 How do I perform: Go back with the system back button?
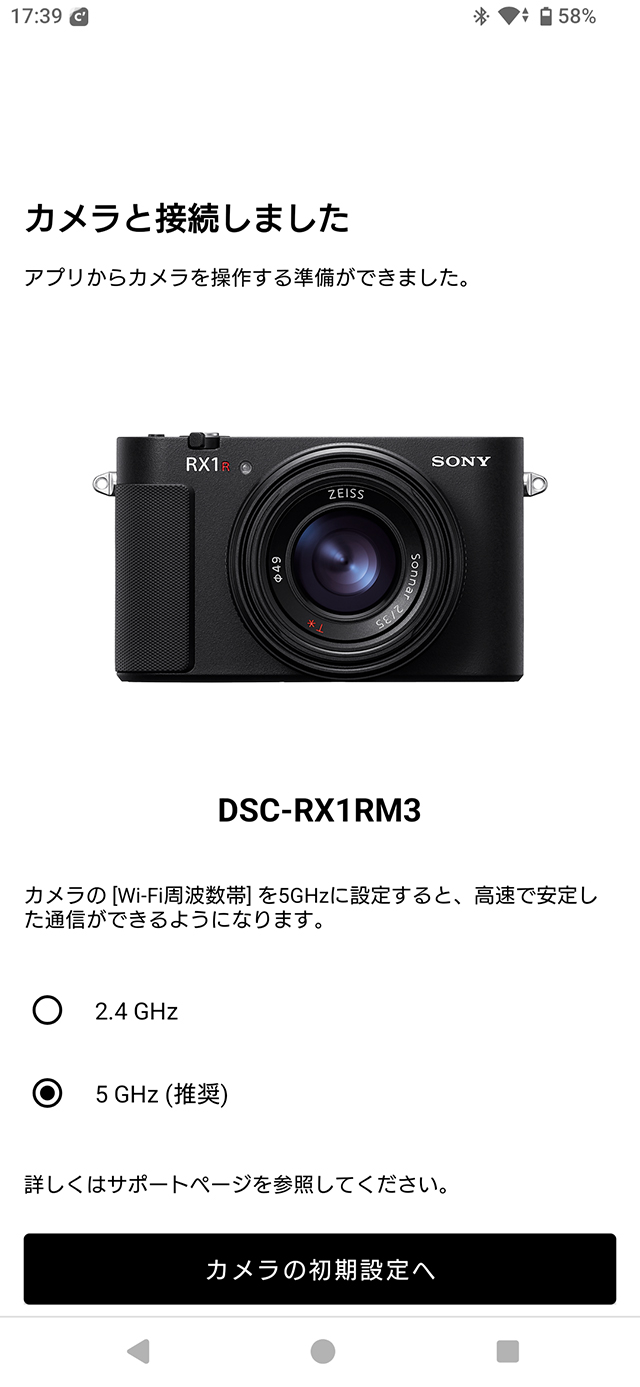[x=138, y=1352]
